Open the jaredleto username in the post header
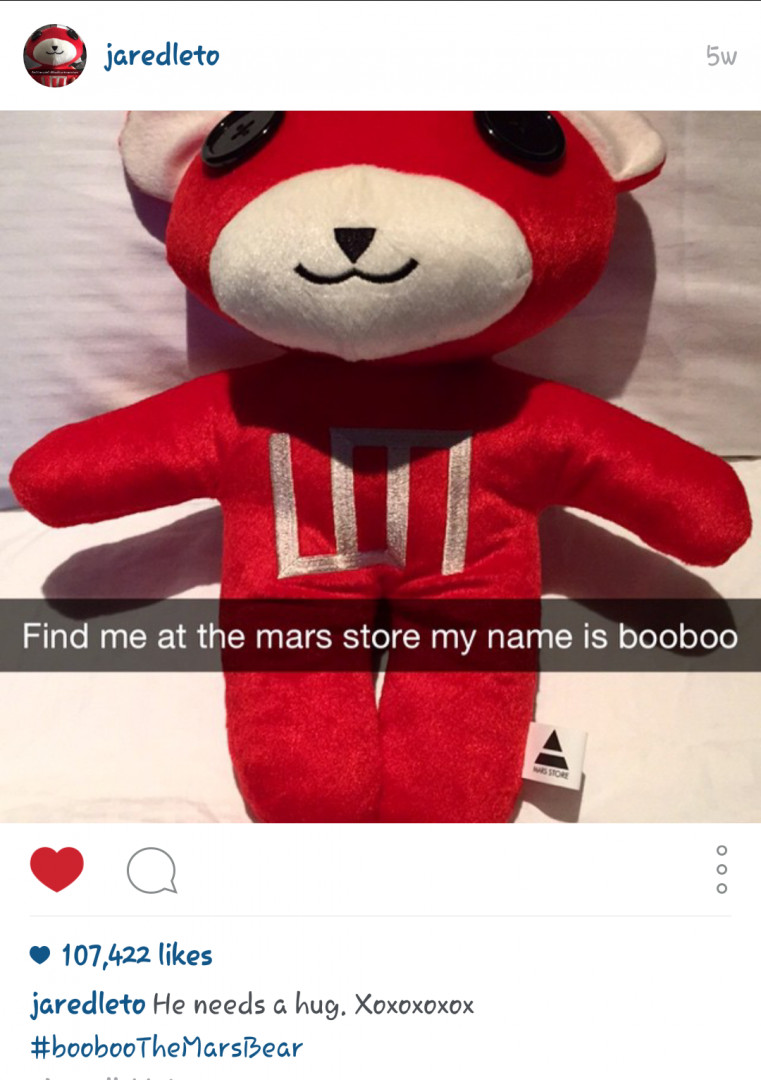761x1080 pixels. pyautogui.click(x=161, y=55)
